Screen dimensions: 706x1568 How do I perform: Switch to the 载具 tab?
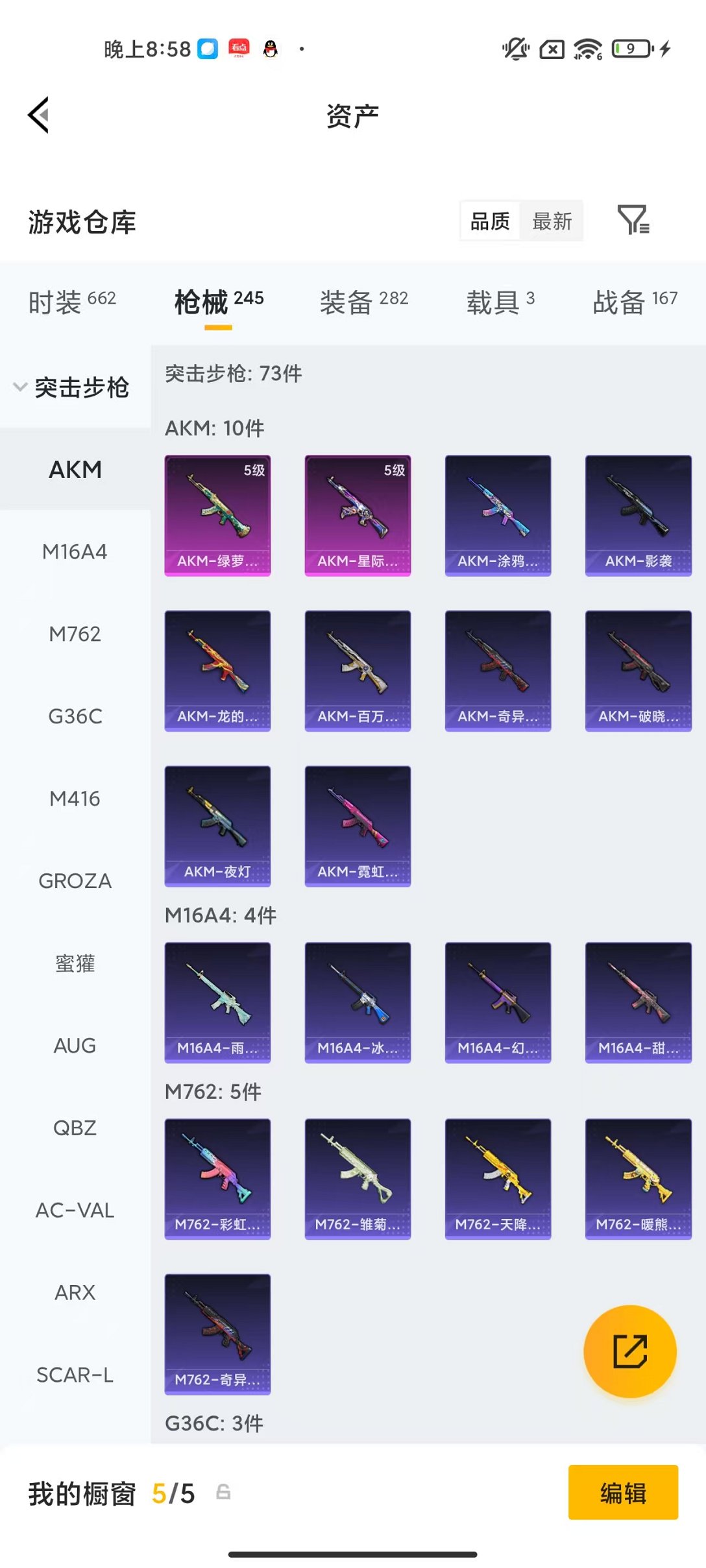[500, 302]
